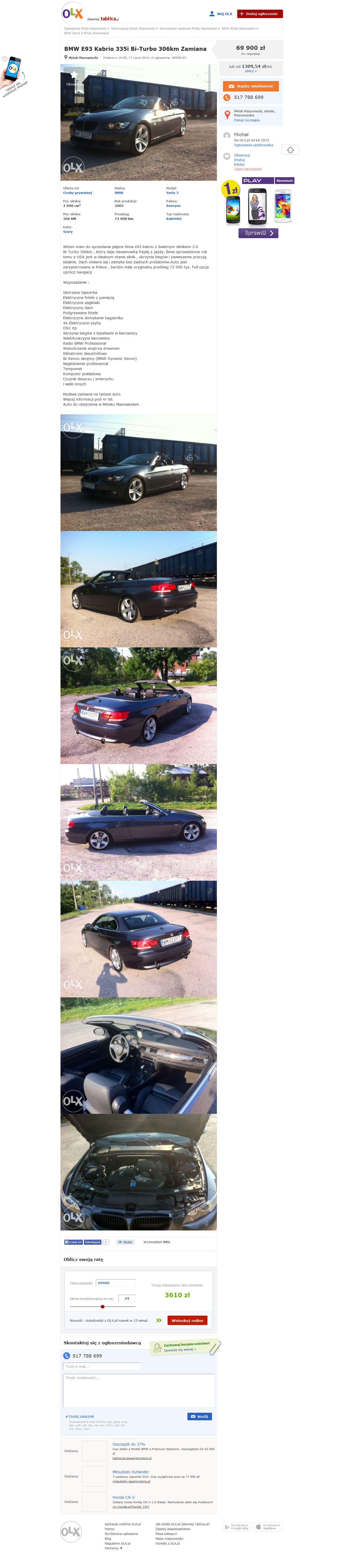Tap the Sprawdź button in Play banner
This screenshot has width=343, height=1568.
258,233
